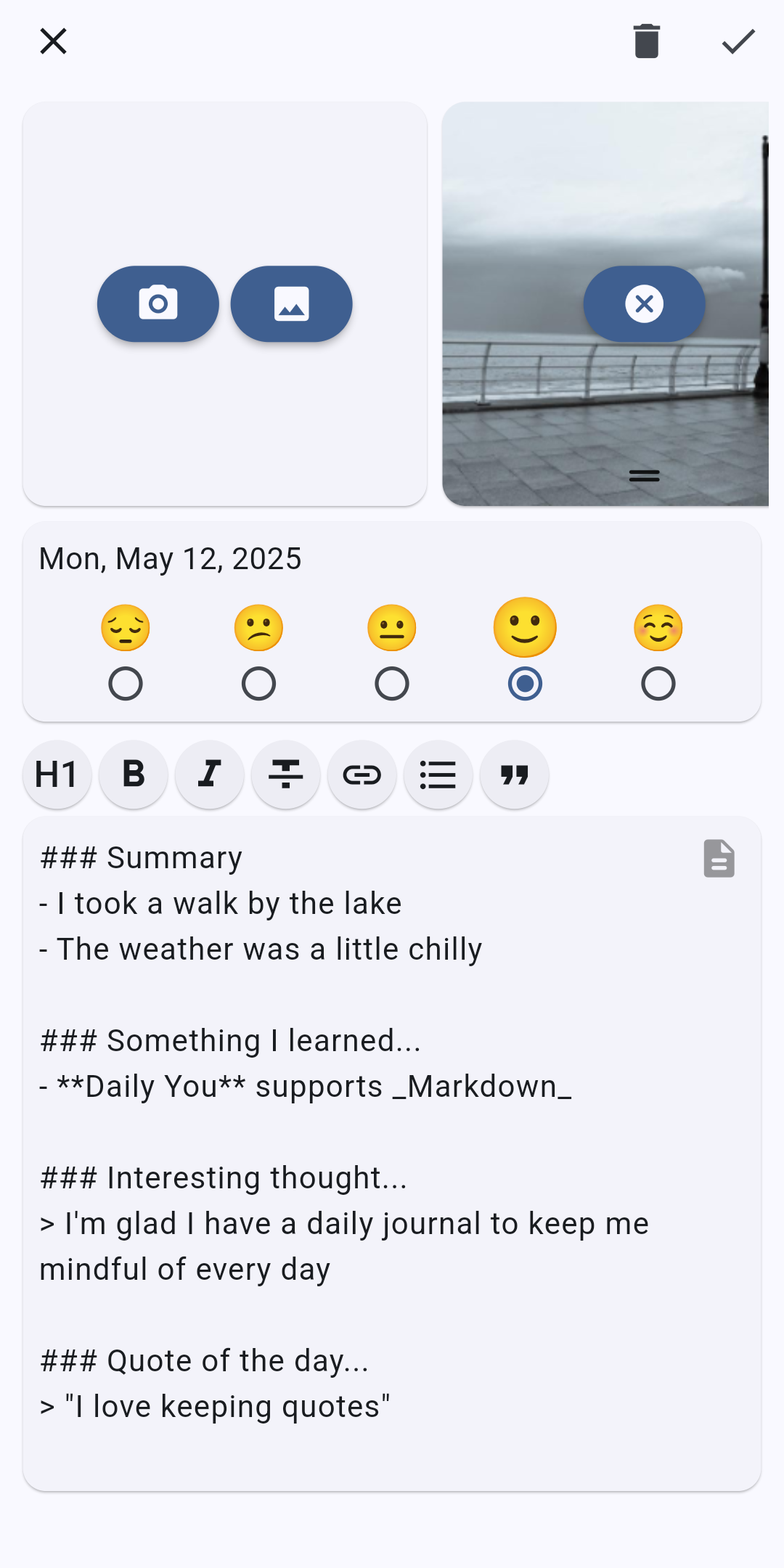Viewport: 784px width, 1568px height.
Task: Delete this journal entry
Action: tap(646, 41)
